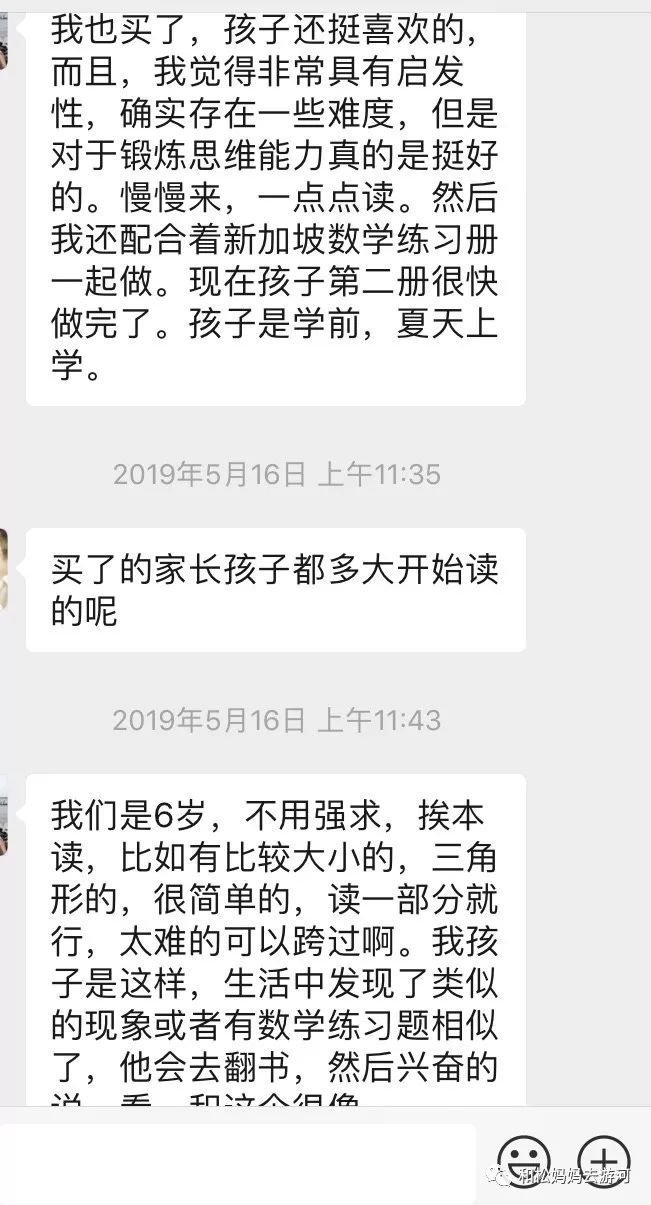Tap the message input field
The height and width of the screenshot is (1205, 651).
[238, 1163]
